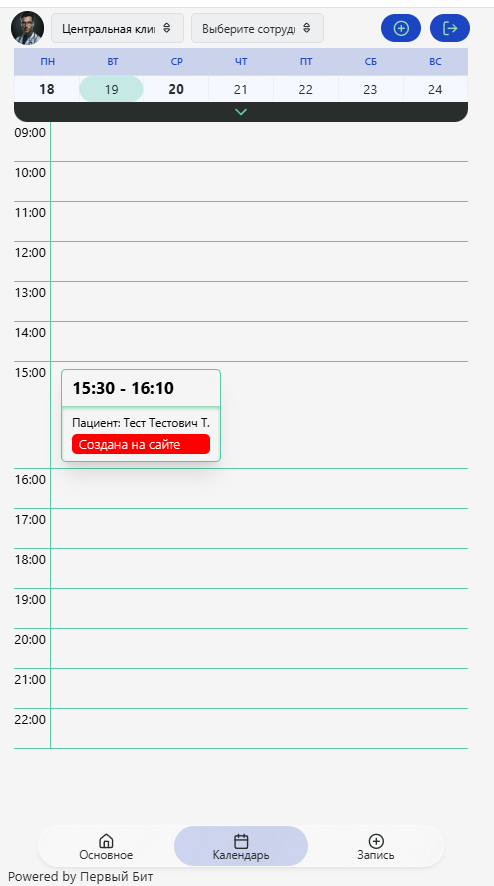This screenshot has width=494, height=886.
Task: Open the Выберите сотрудника employee dropdown
Action: pos(257,28)
